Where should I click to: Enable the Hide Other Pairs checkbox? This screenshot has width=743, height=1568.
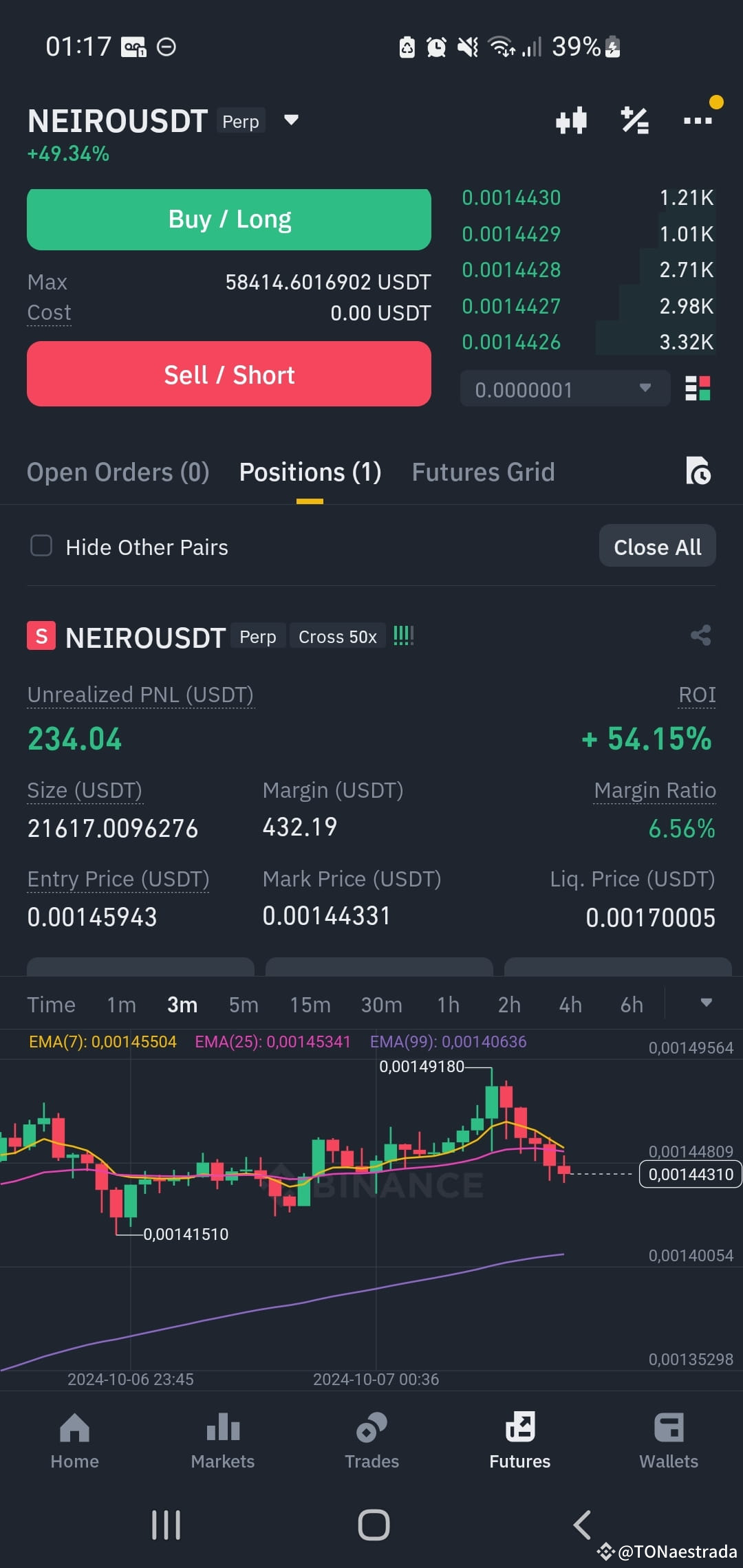pos(41,546)
